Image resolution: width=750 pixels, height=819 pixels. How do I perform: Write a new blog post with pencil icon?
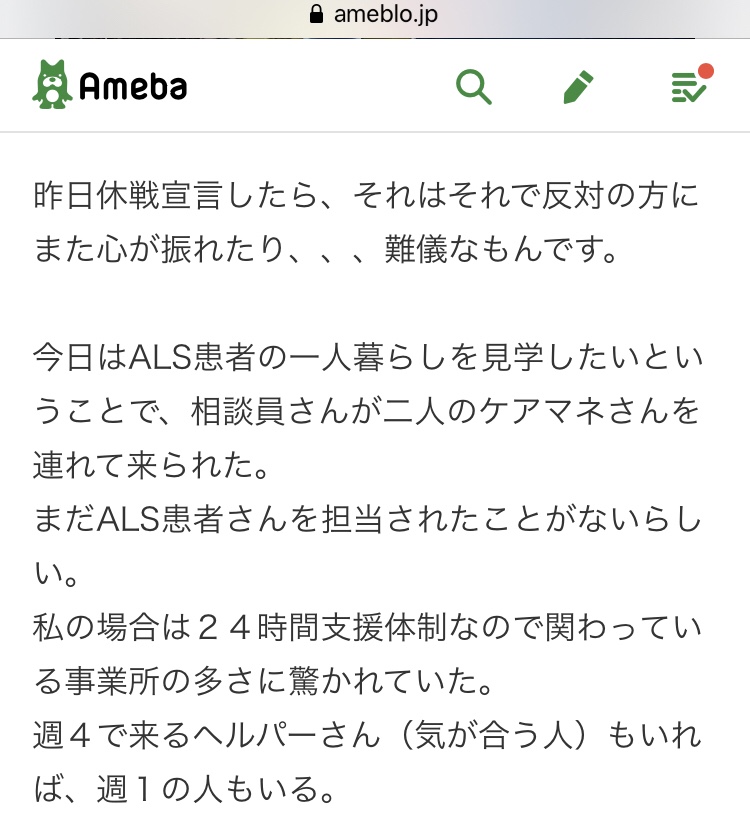579,88
